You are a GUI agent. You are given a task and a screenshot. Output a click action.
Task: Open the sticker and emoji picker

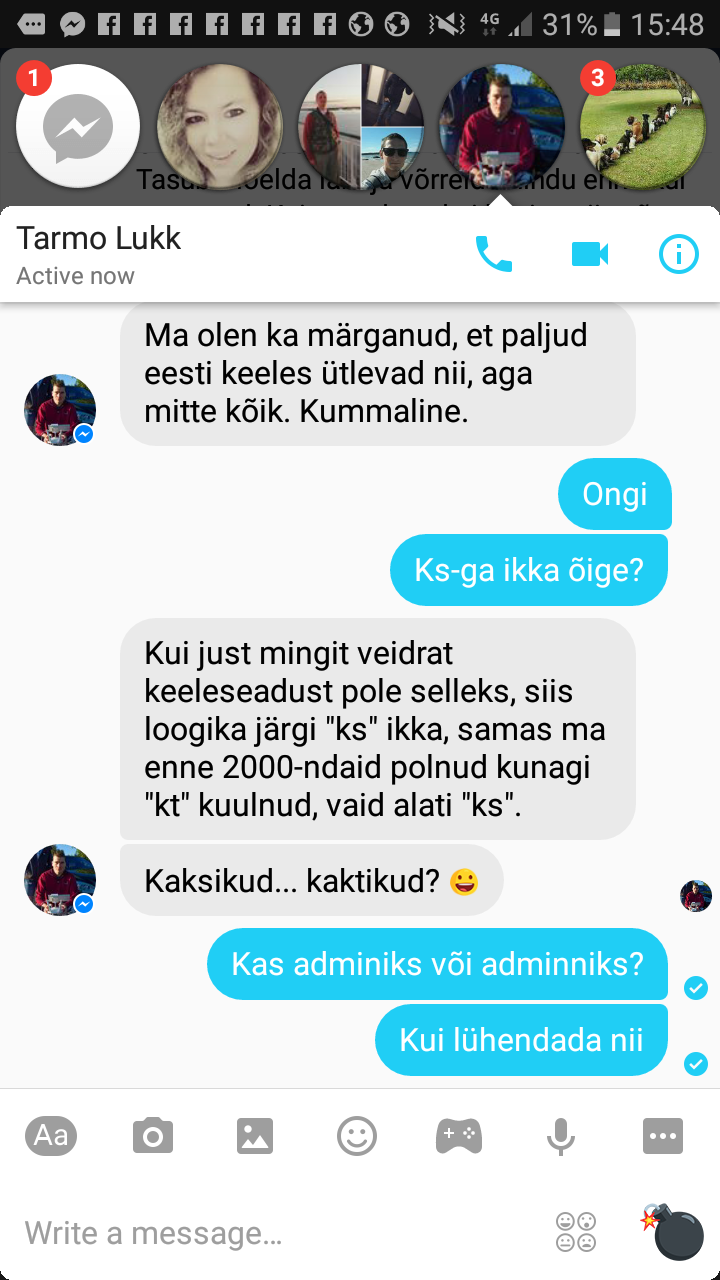[357, 1136]
